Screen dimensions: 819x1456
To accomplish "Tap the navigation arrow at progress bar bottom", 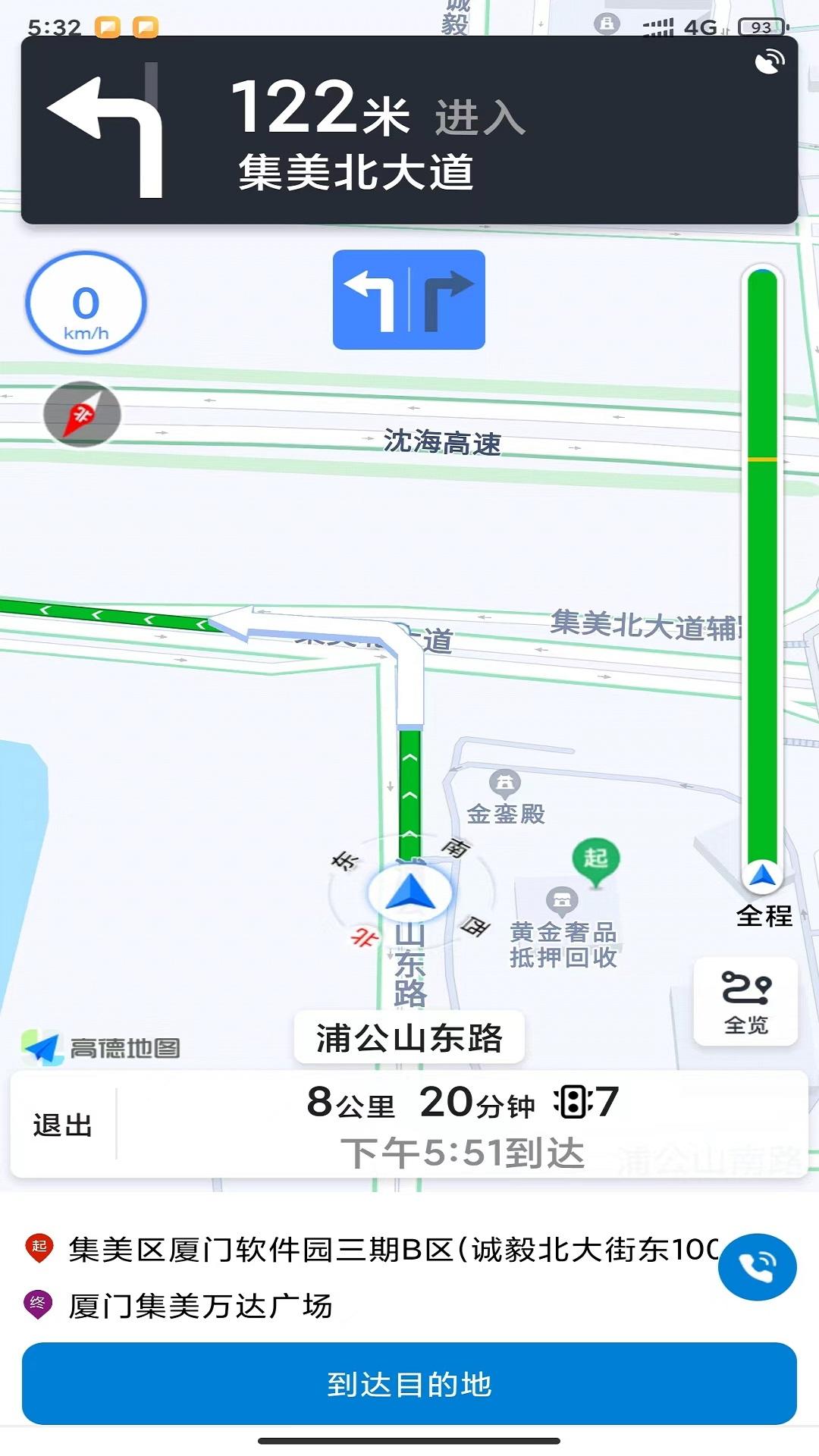I will (764, 874).
